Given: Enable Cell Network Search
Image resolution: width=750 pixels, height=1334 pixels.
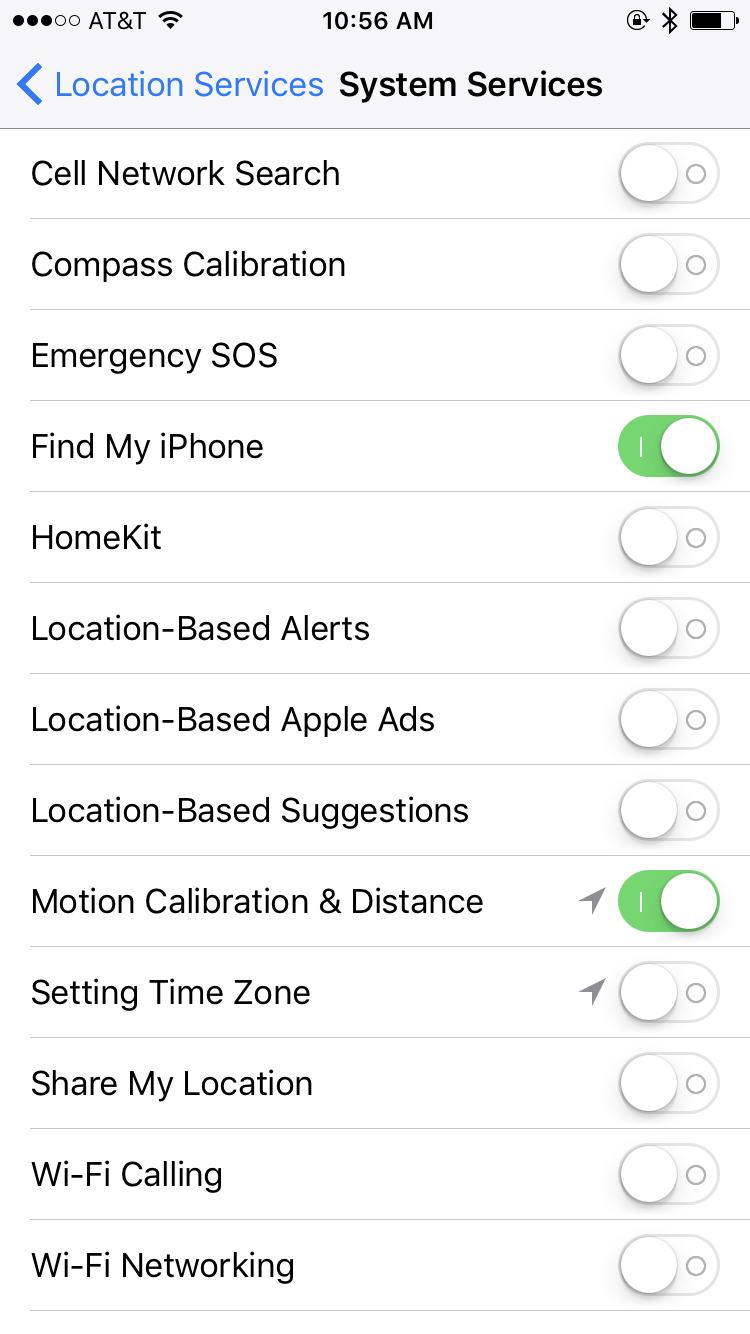Looking at the screenshot, I should pyautogui.click(x=669, y=174).
